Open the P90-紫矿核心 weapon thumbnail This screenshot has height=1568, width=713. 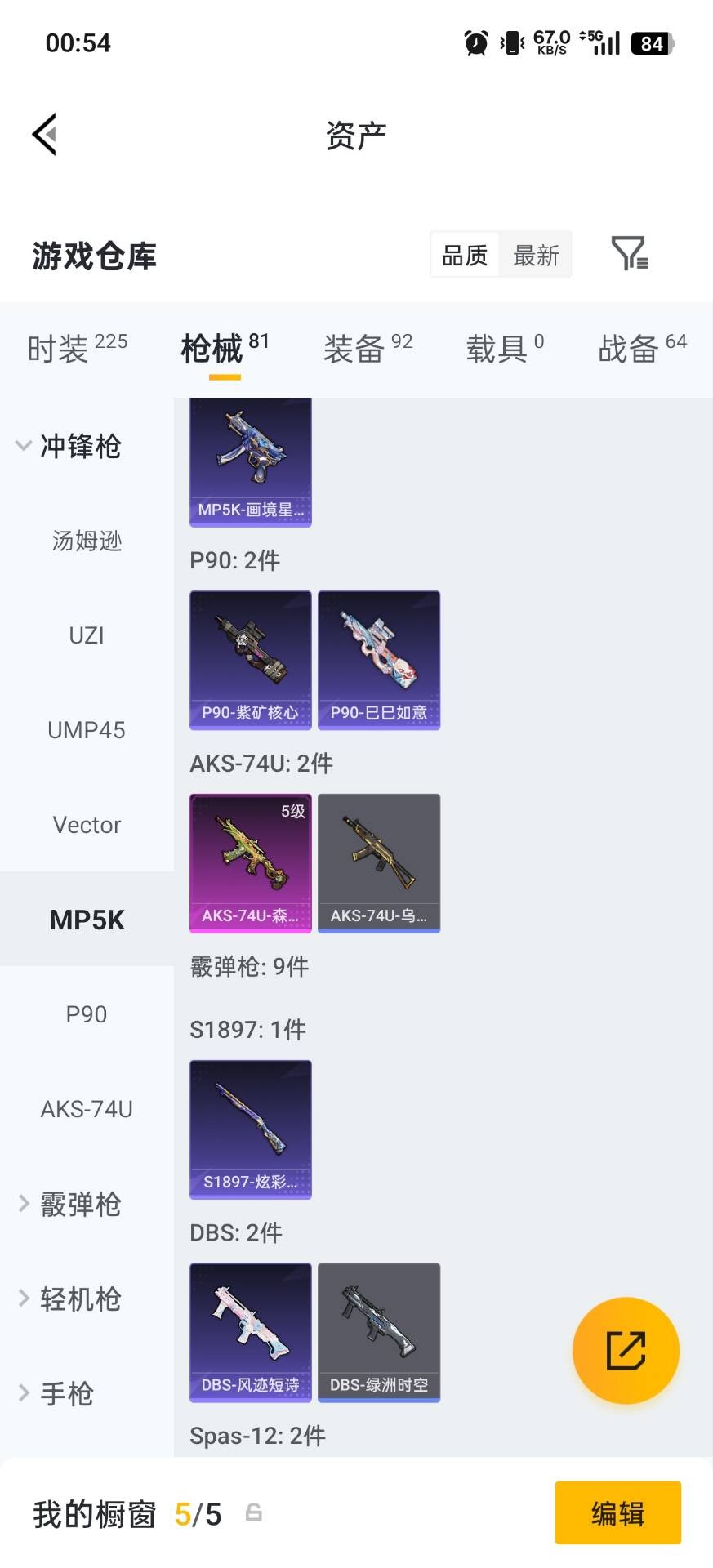(x=250, y=660)
